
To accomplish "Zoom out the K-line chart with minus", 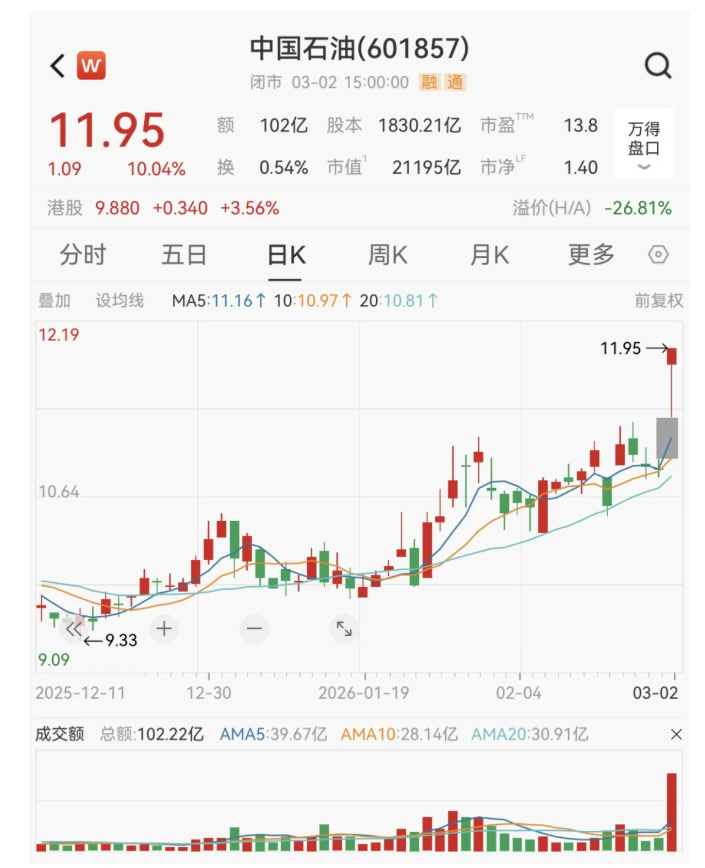I will tap(254, 629).
